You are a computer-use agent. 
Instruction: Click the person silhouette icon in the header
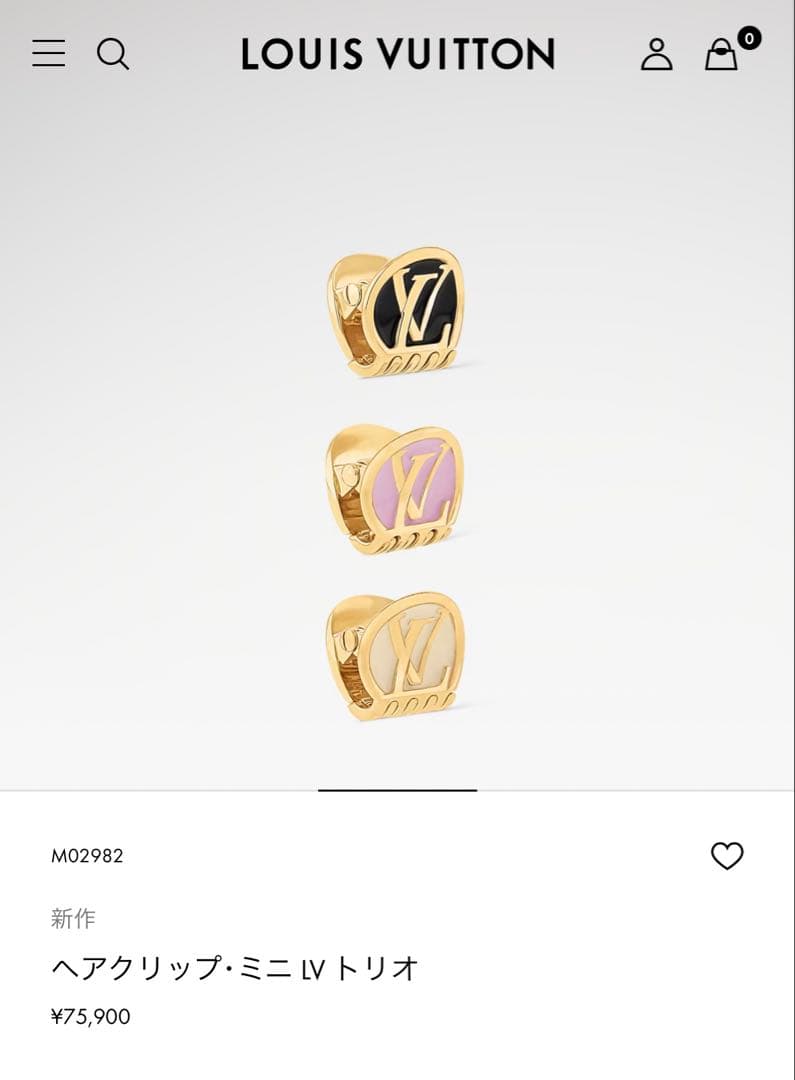pyautogui.click(x=657, y=55)
